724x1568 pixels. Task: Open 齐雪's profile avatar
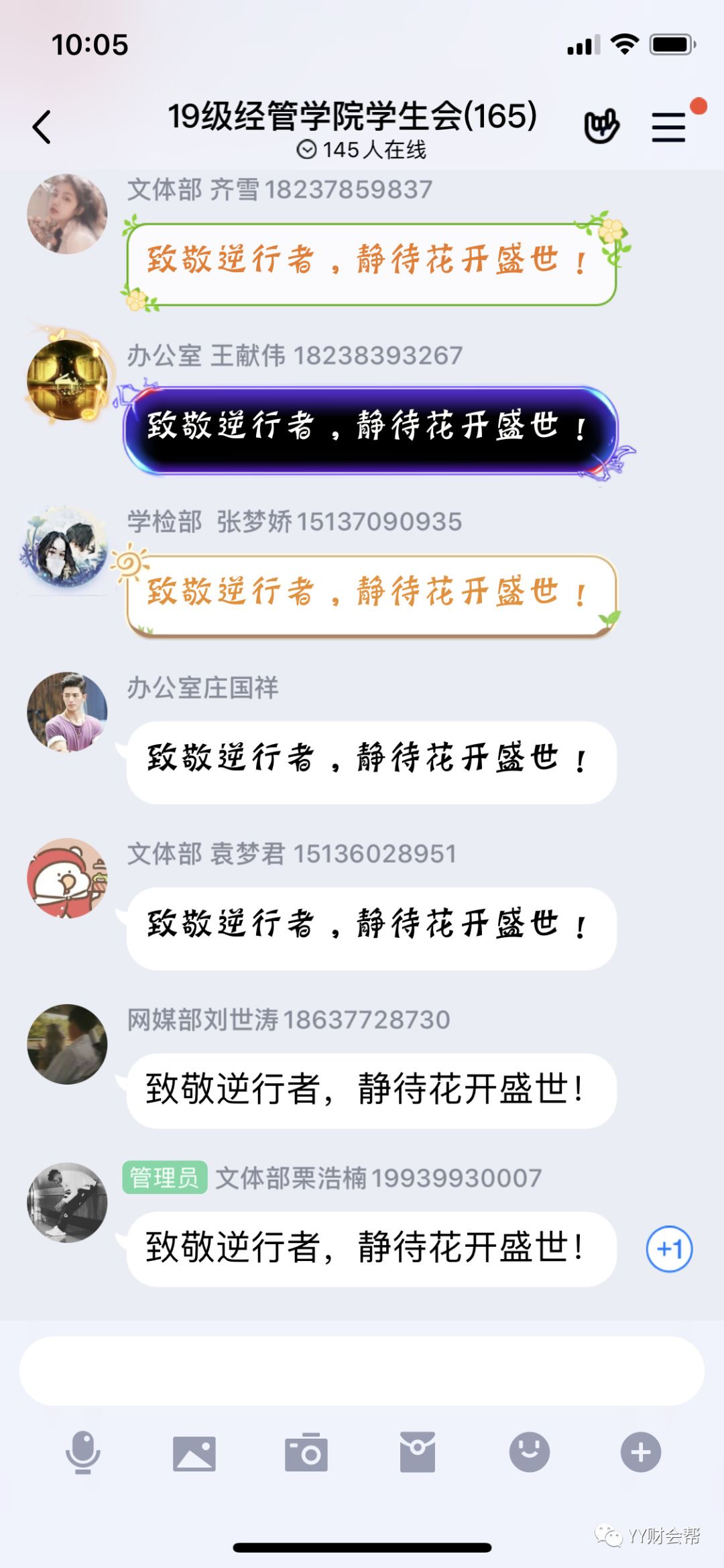coord(67,214)
